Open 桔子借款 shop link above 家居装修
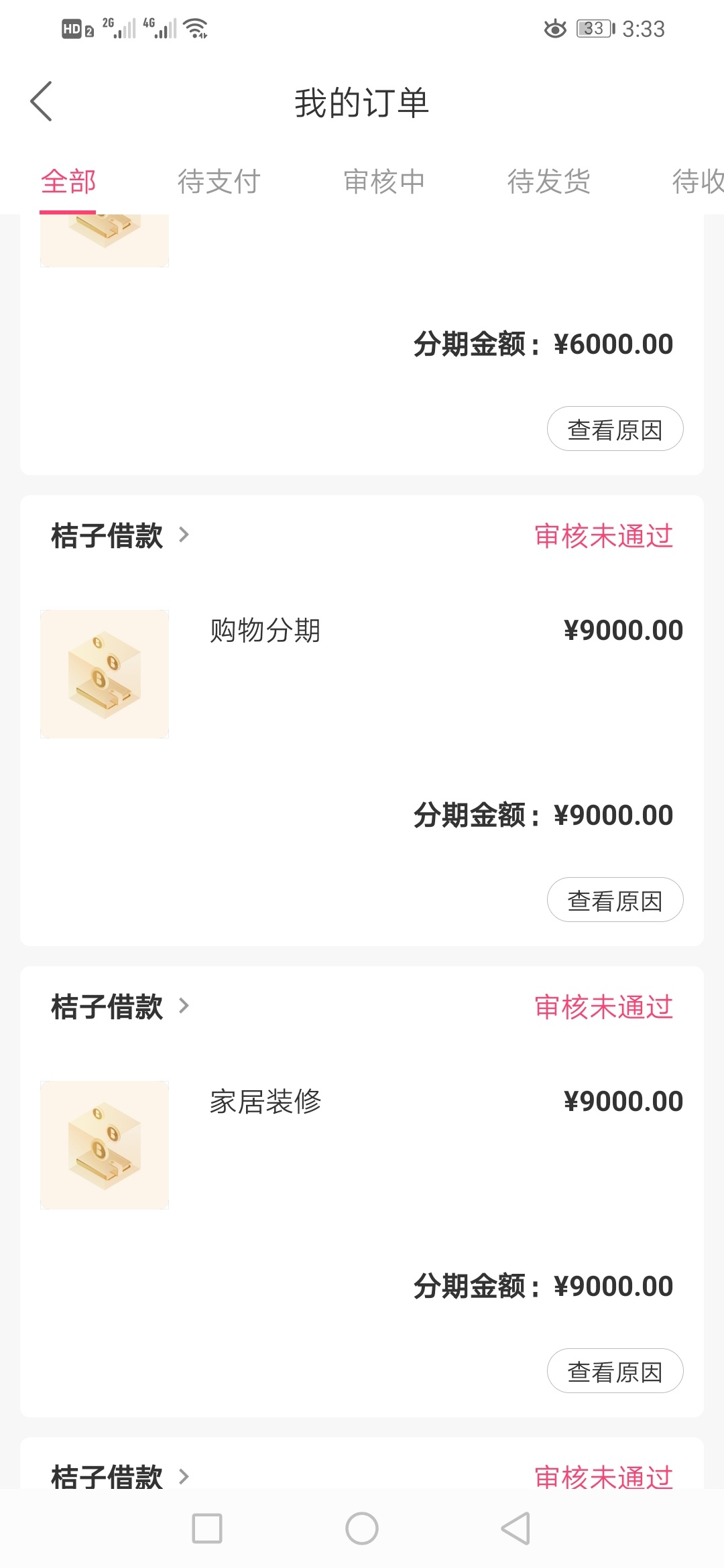Screen dimensions: 724x1568 [121, 1006]
